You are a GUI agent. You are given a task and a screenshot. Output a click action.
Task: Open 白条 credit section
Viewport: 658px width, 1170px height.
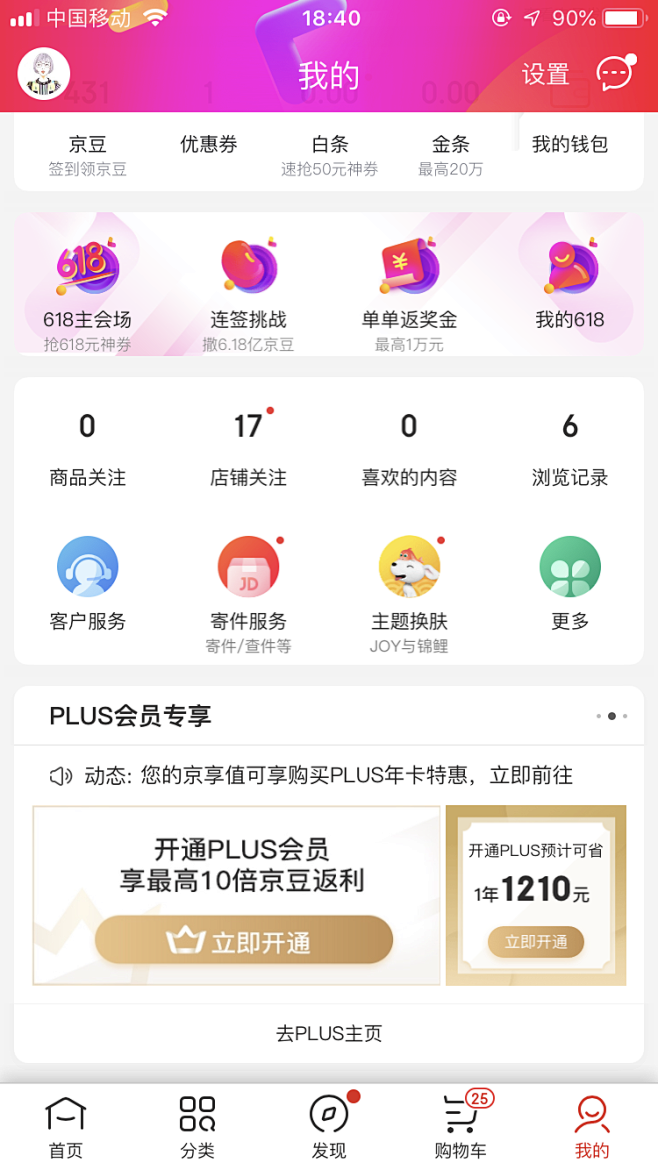click(x=329, y=153)
